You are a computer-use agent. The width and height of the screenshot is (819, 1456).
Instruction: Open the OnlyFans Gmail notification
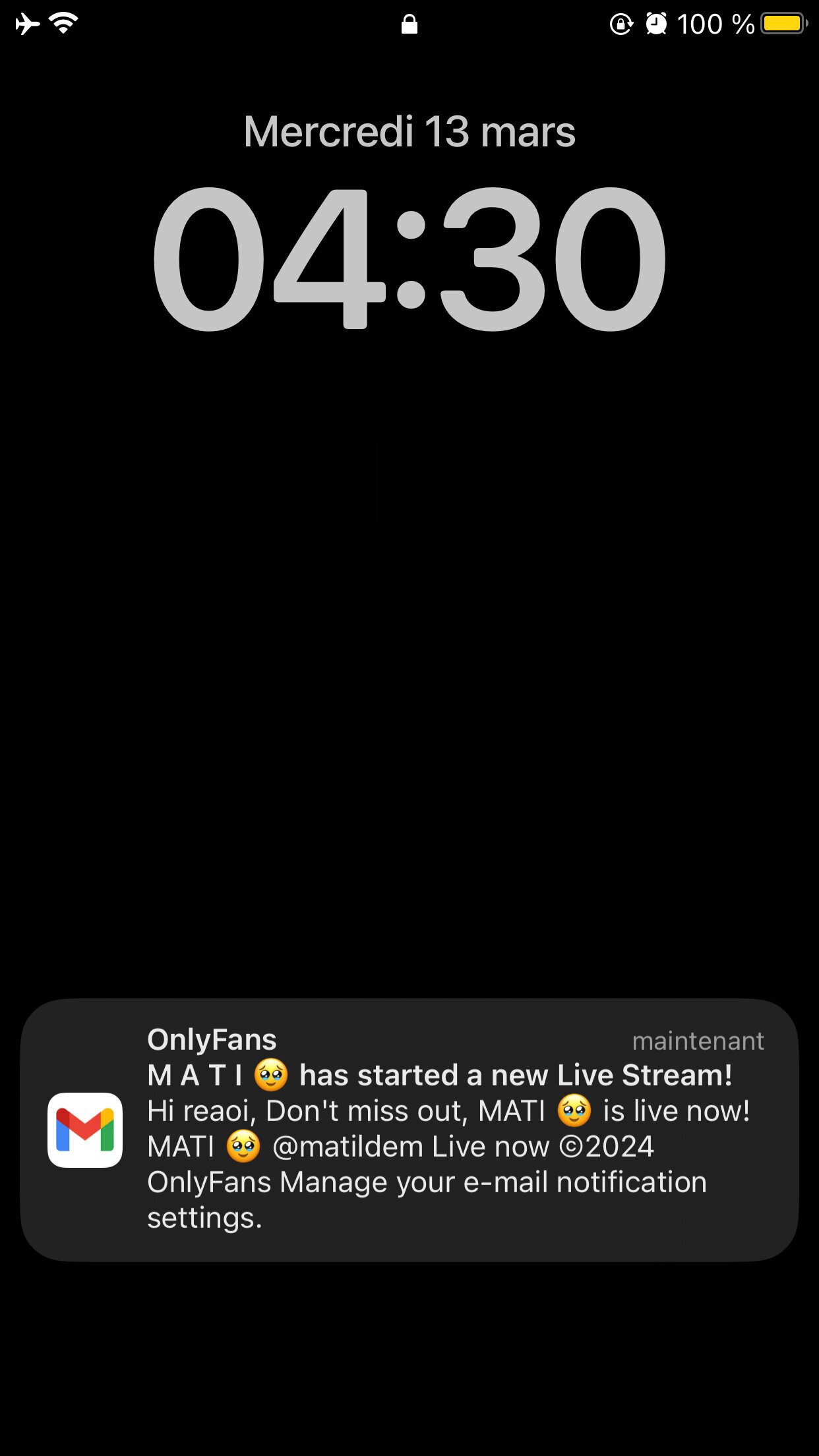pyautogui.click(x=409, y=1130)
